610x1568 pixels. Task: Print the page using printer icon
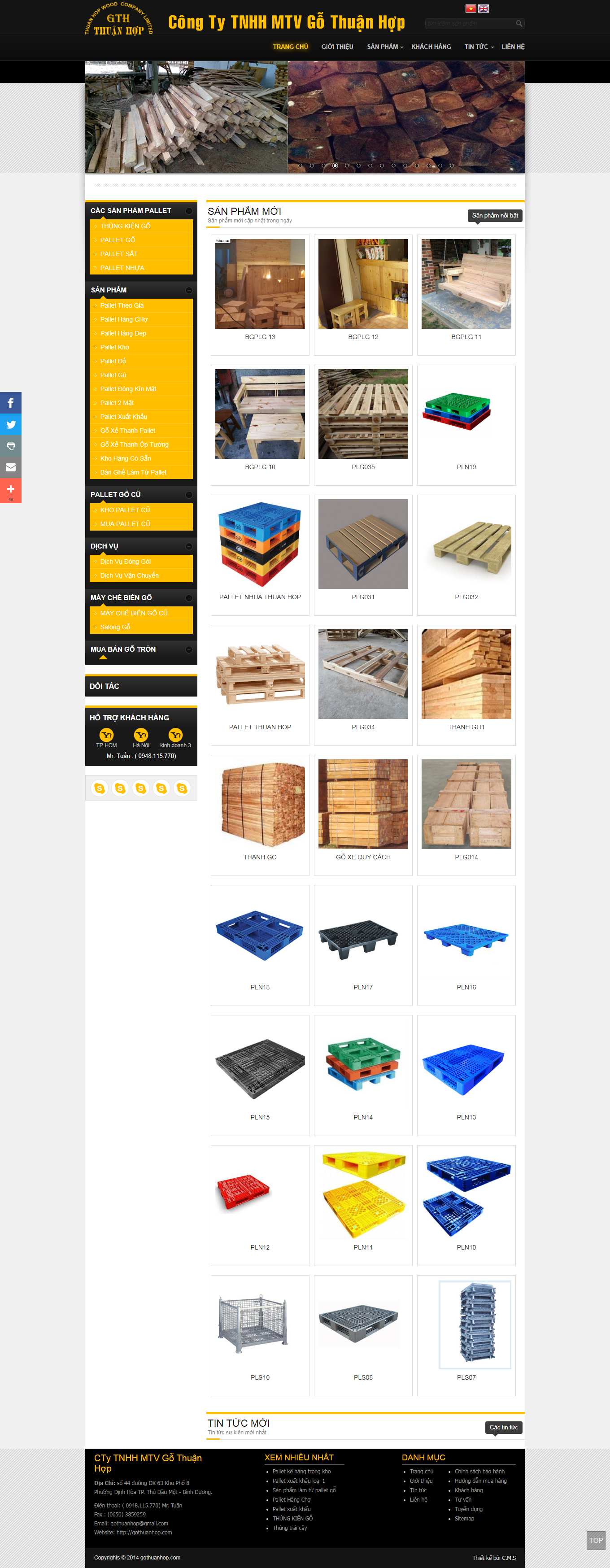point(10,445)
